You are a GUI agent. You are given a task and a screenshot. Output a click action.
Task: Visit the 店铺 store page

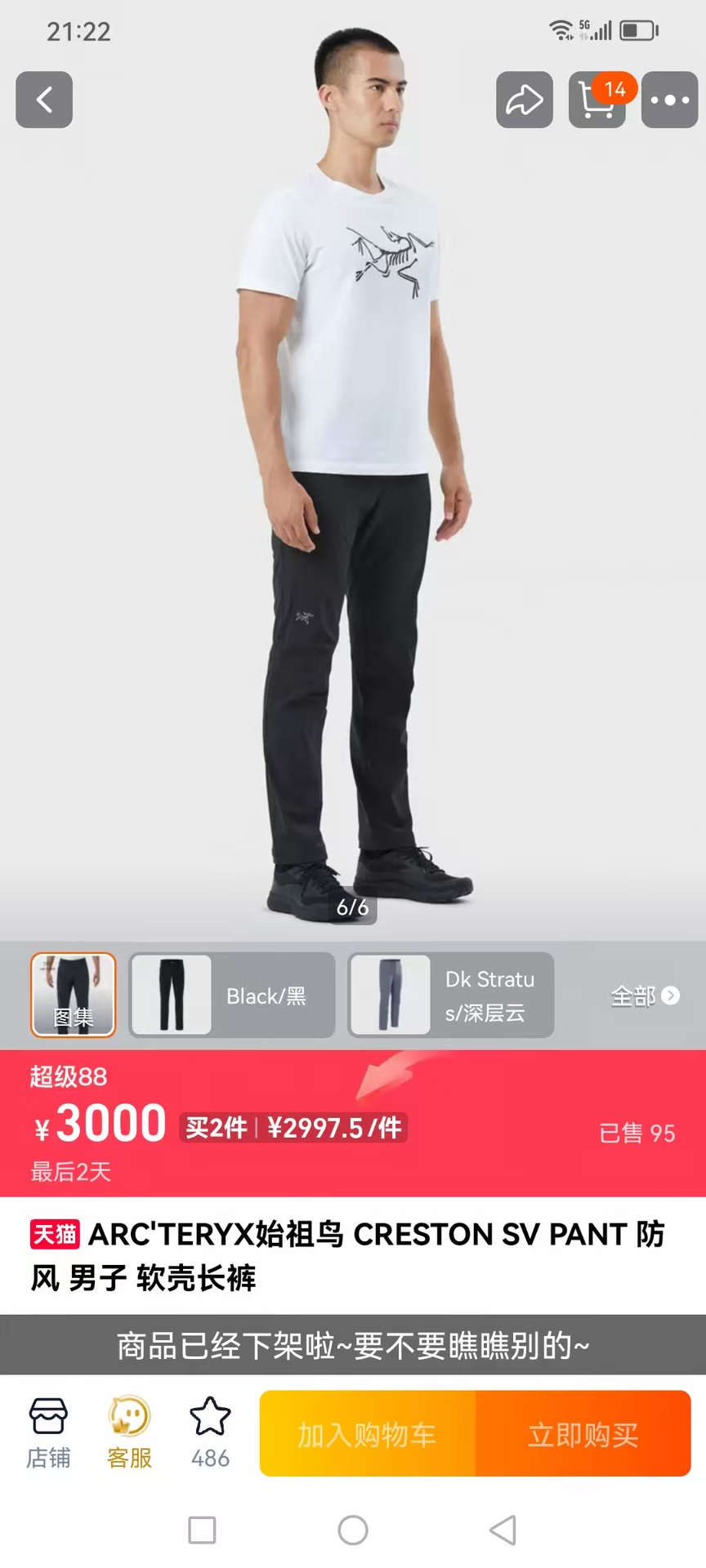tap(48, 1433)
